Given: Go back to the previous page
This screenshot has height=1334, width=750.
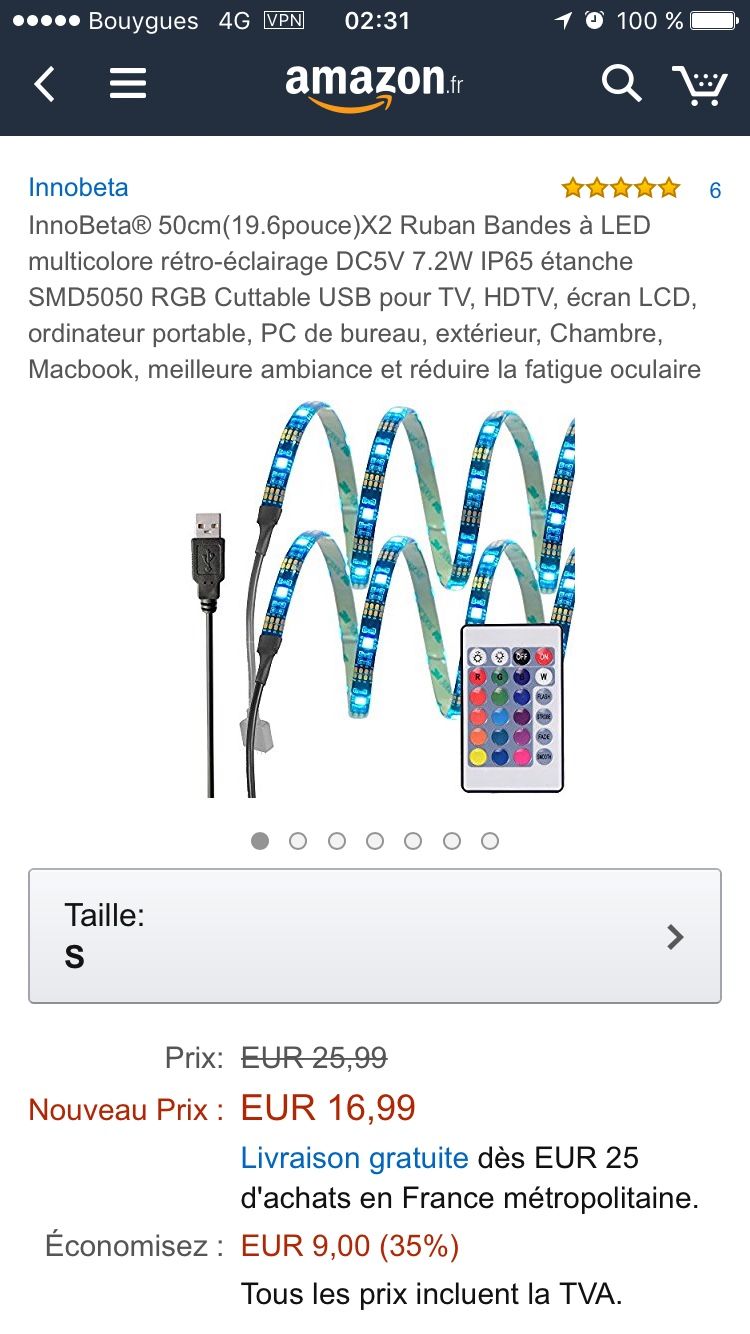Looking at the screenshot, I should pyautogui.click(x=44, y=84).
